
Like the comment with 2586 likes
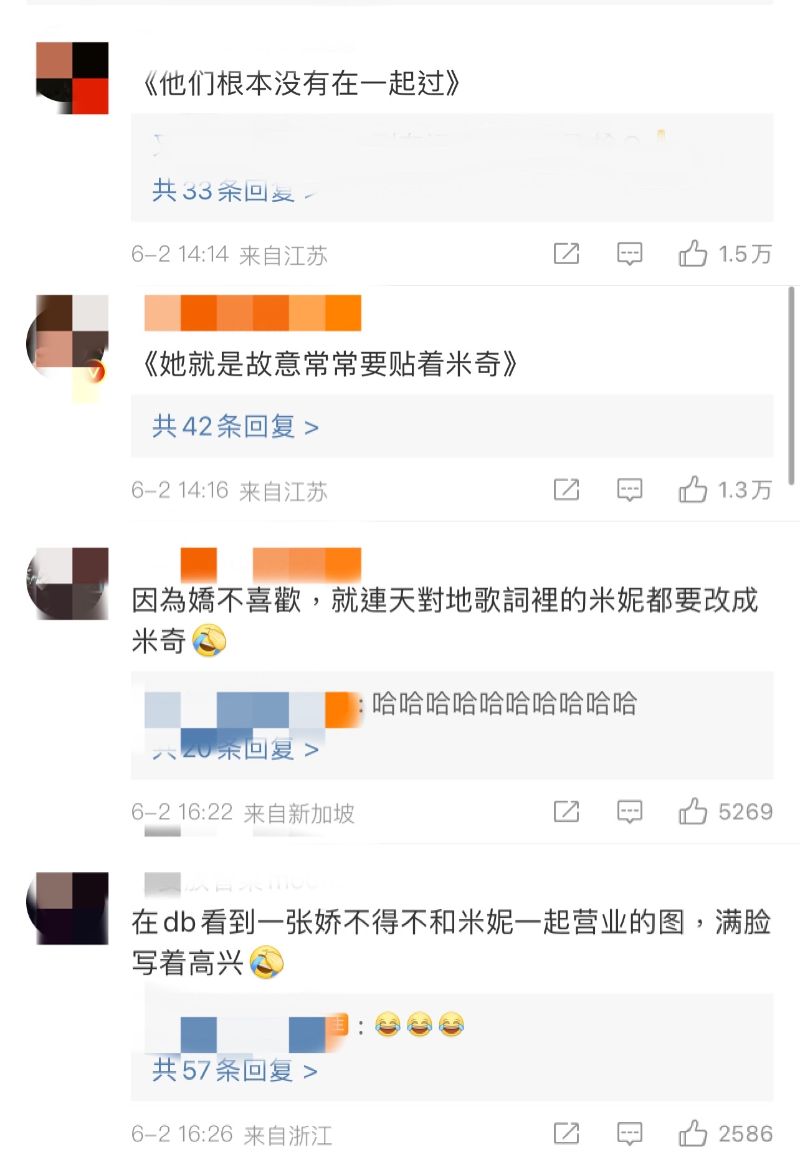(693, 1134)
